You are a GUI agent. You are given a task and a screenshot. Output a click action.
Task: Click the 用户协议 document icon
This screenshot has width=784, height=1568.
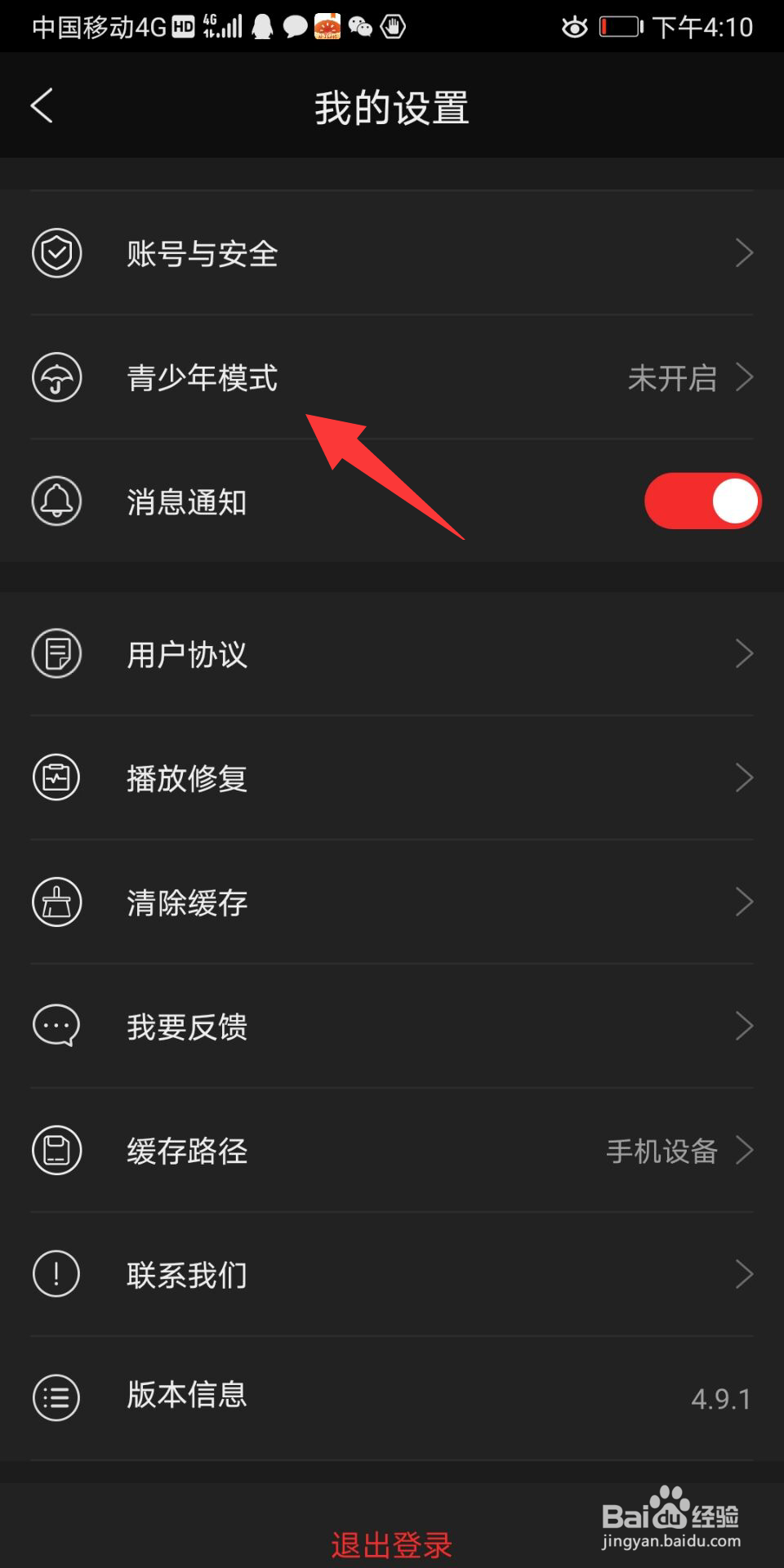(56, 653)
